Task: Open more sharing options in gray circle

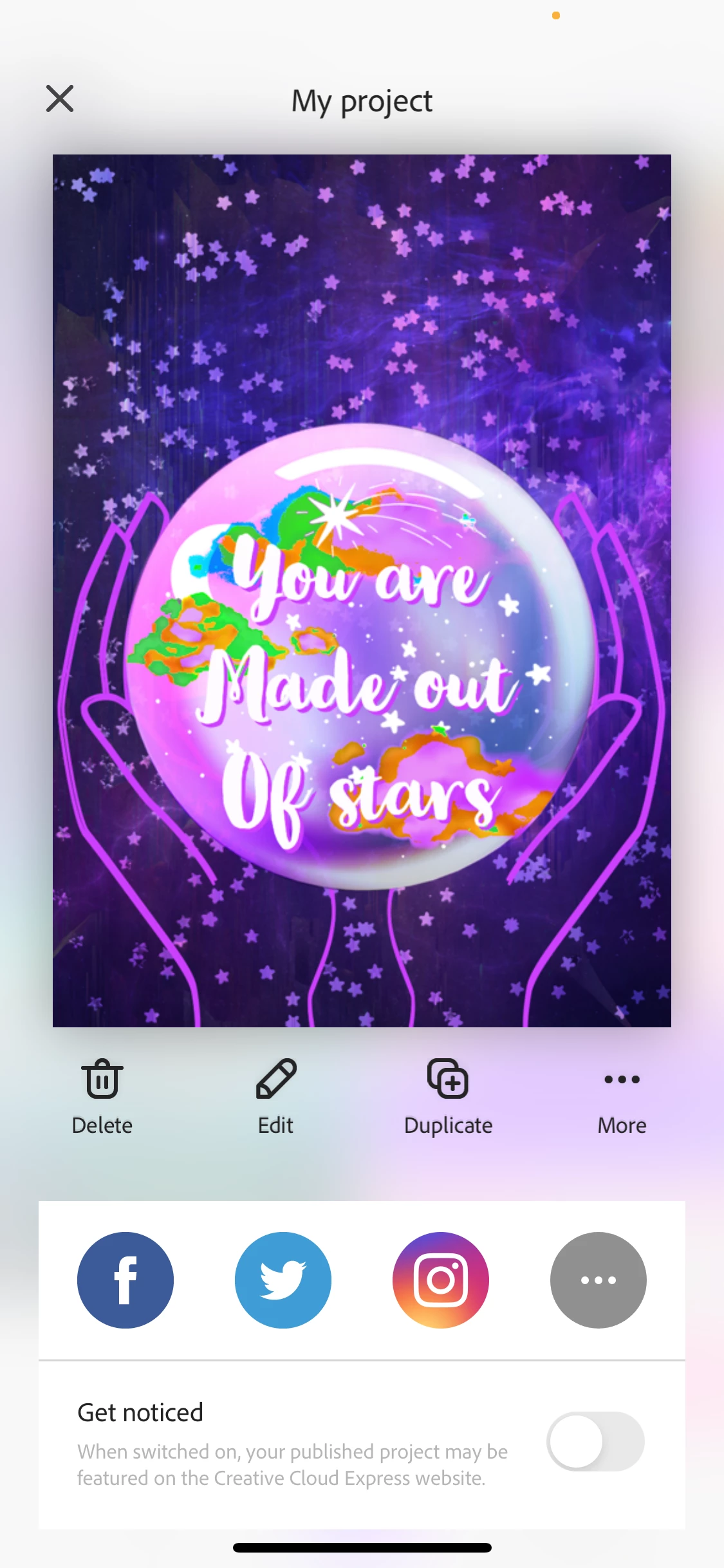Action: [599, 1280]
